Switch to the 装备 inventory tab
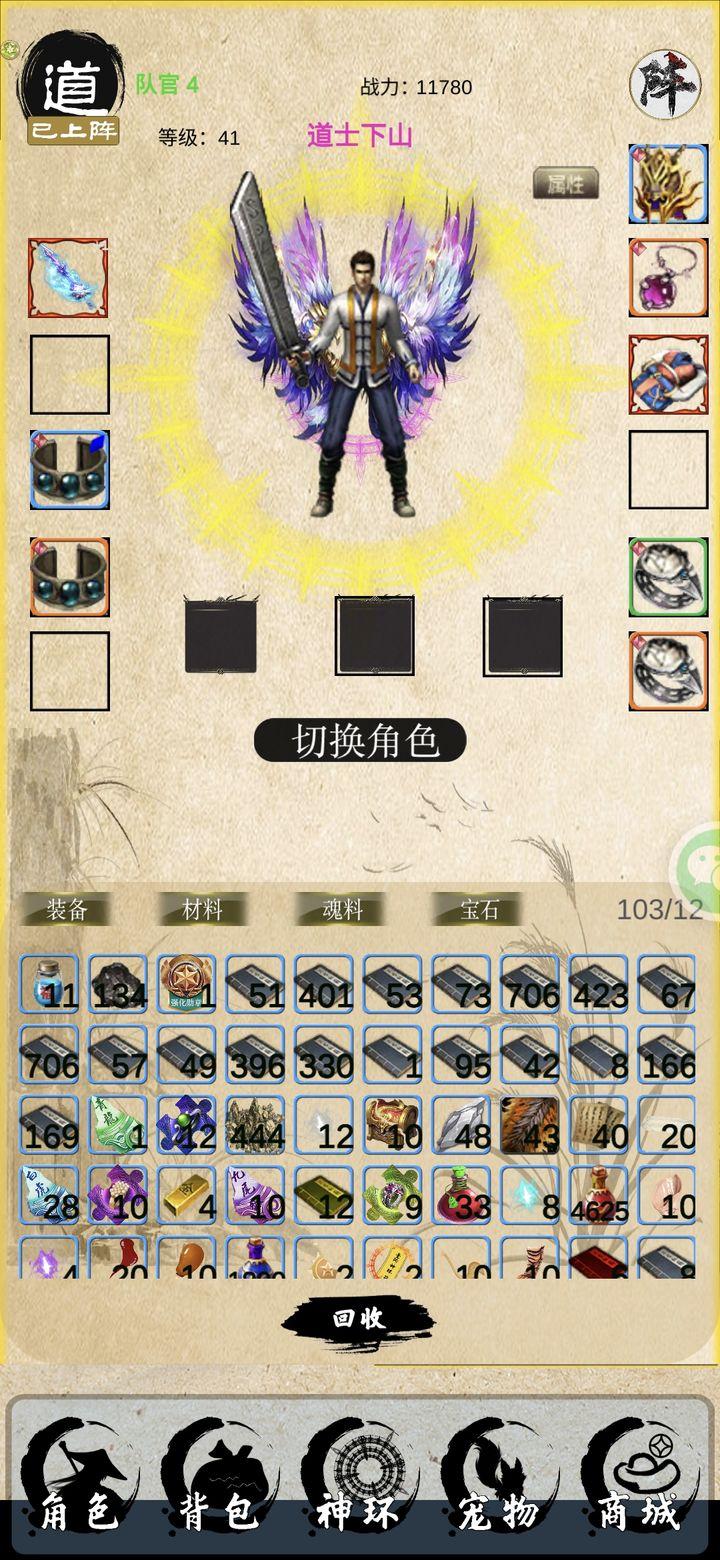 click(x=67, y=909)
